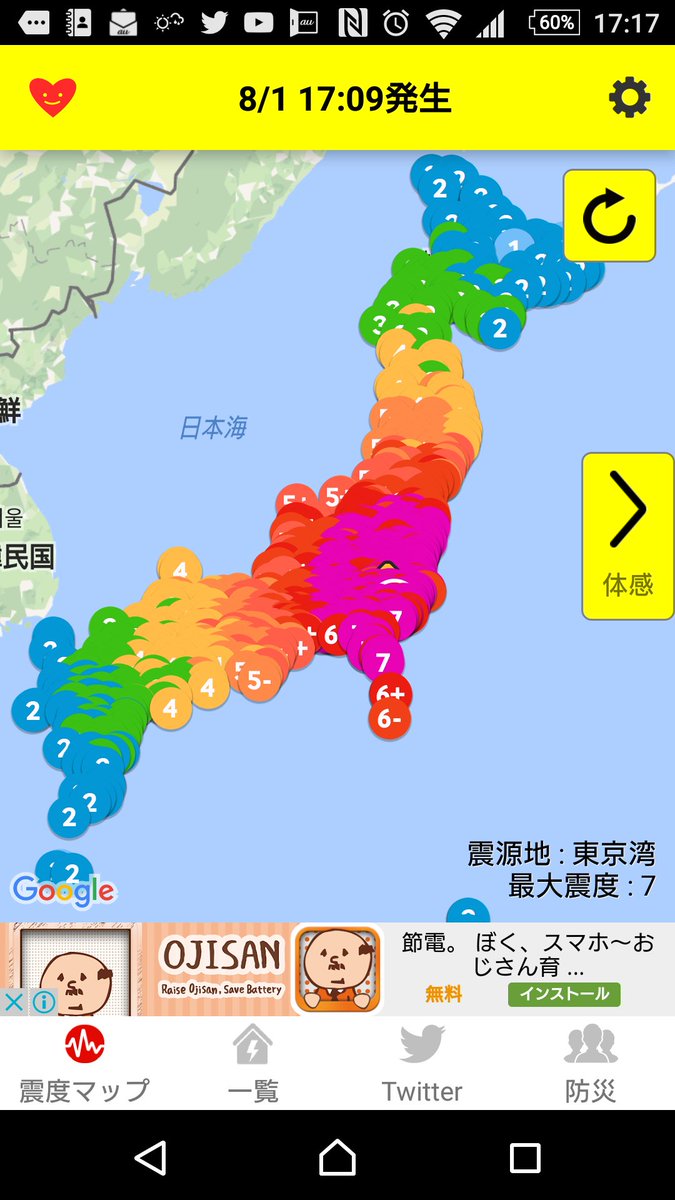Switch to the 防災 tab
This screenshot has height=1200, width=675.
(x=590, y=1066)
